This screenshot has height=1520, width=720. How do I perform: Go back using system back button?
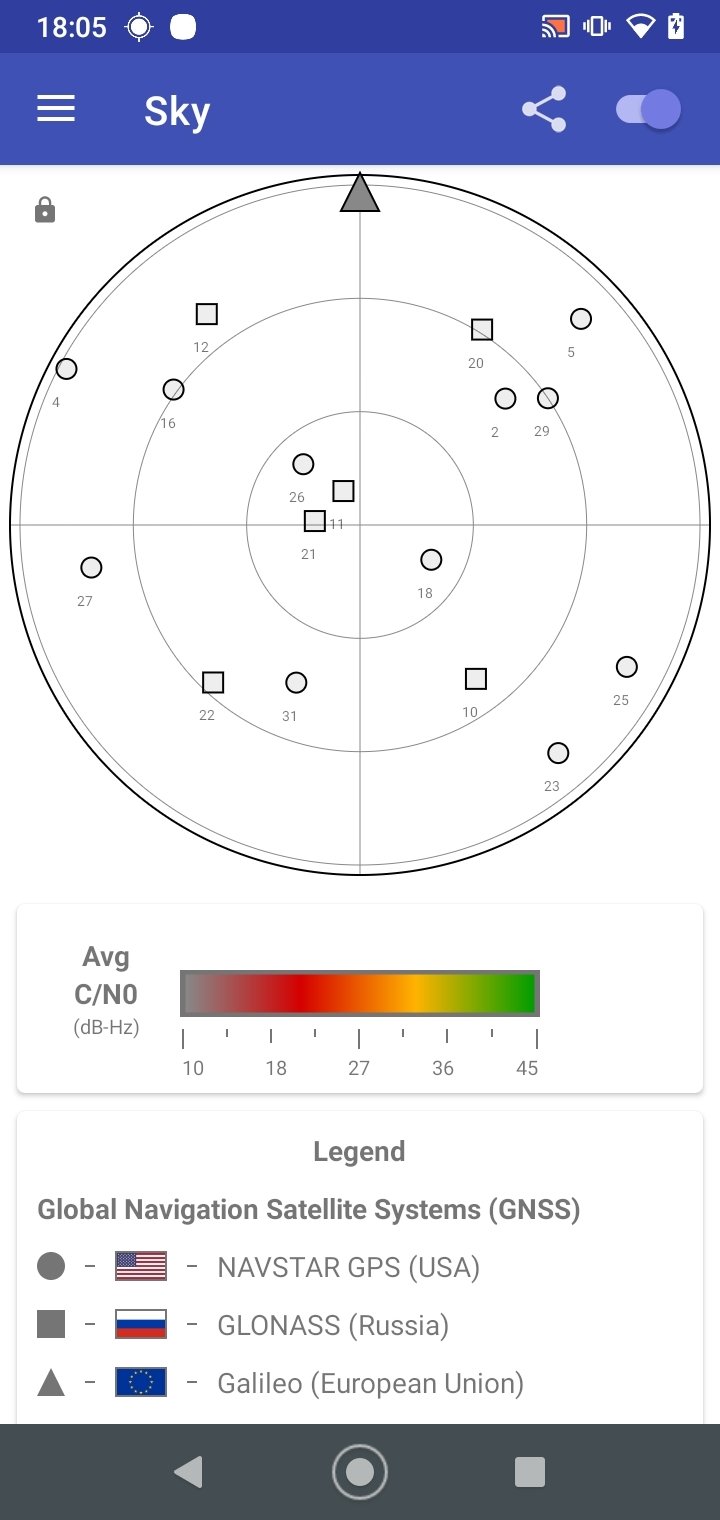188,1472
